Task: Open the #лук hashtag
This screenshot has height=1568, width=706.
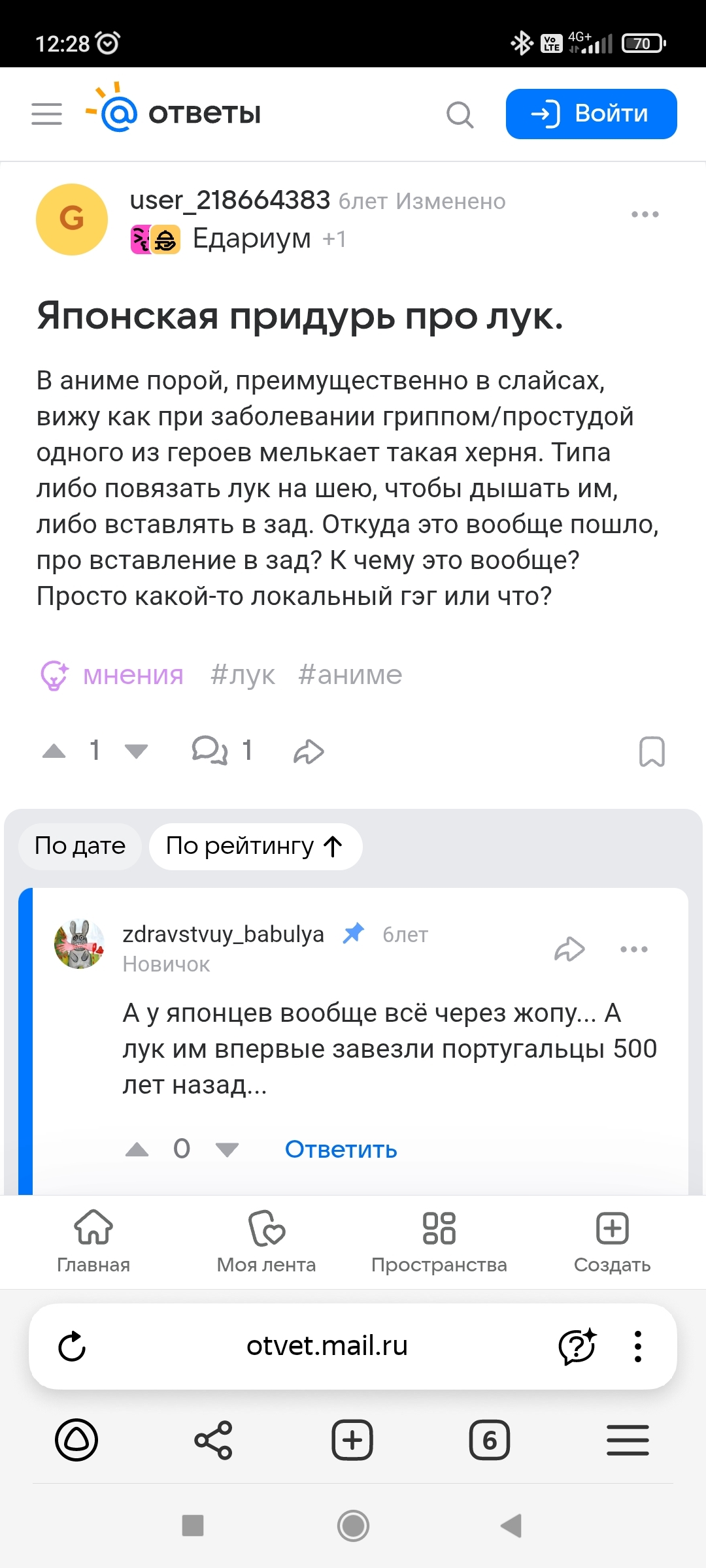Action: [x=243, y=675]
